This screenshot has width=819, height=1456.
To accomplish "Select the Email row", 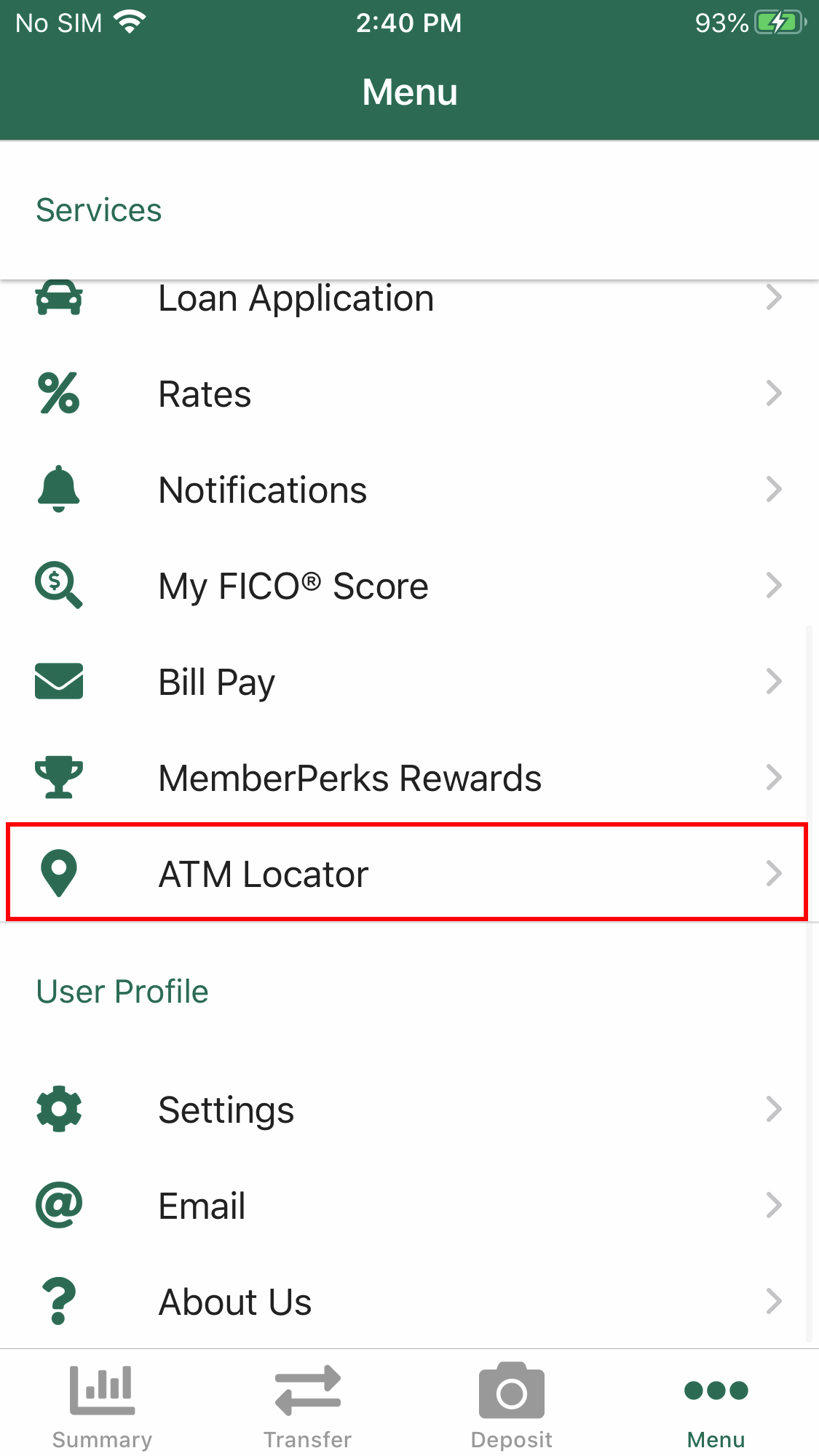I will point(409,1206).
